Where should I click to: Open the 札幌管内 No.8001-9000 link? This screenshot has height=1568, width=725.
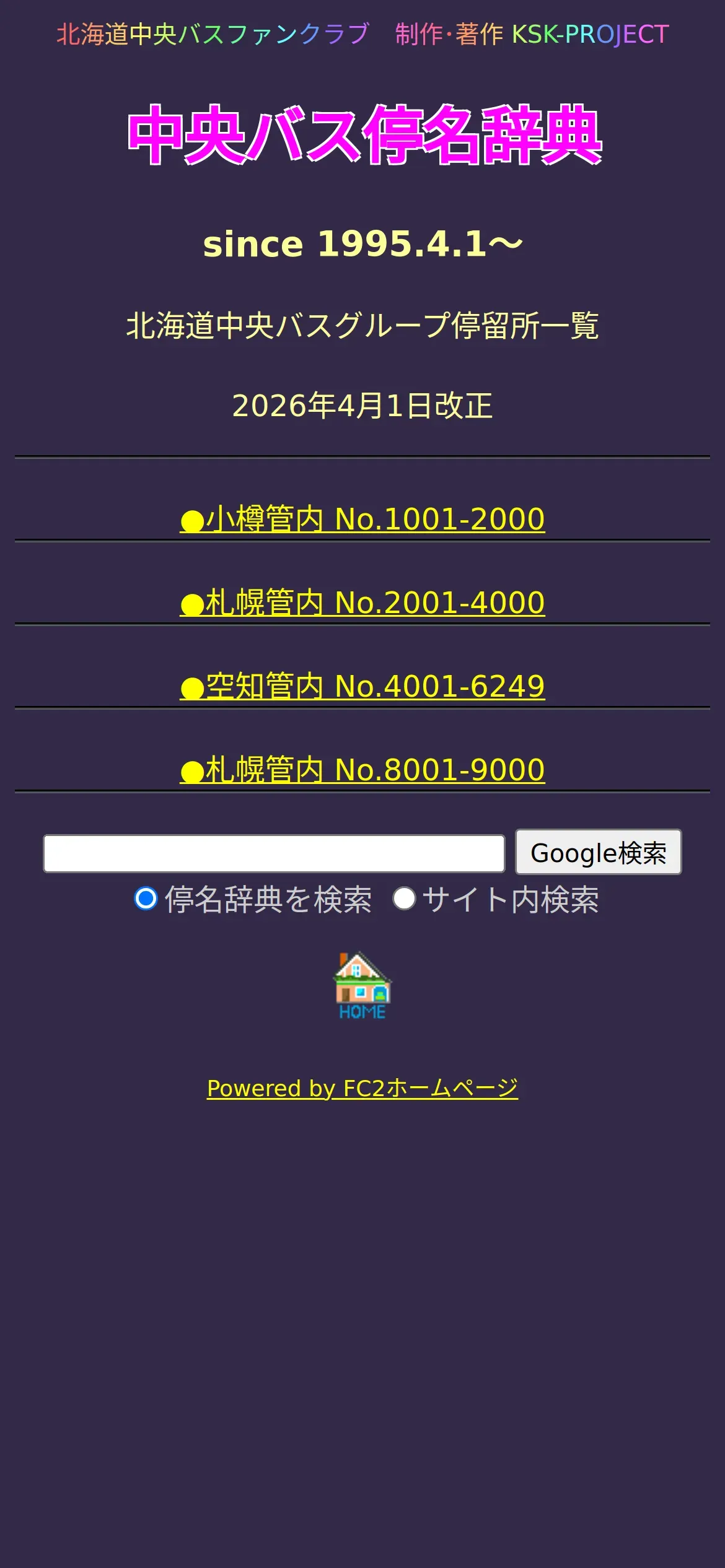tap(362, 770)
